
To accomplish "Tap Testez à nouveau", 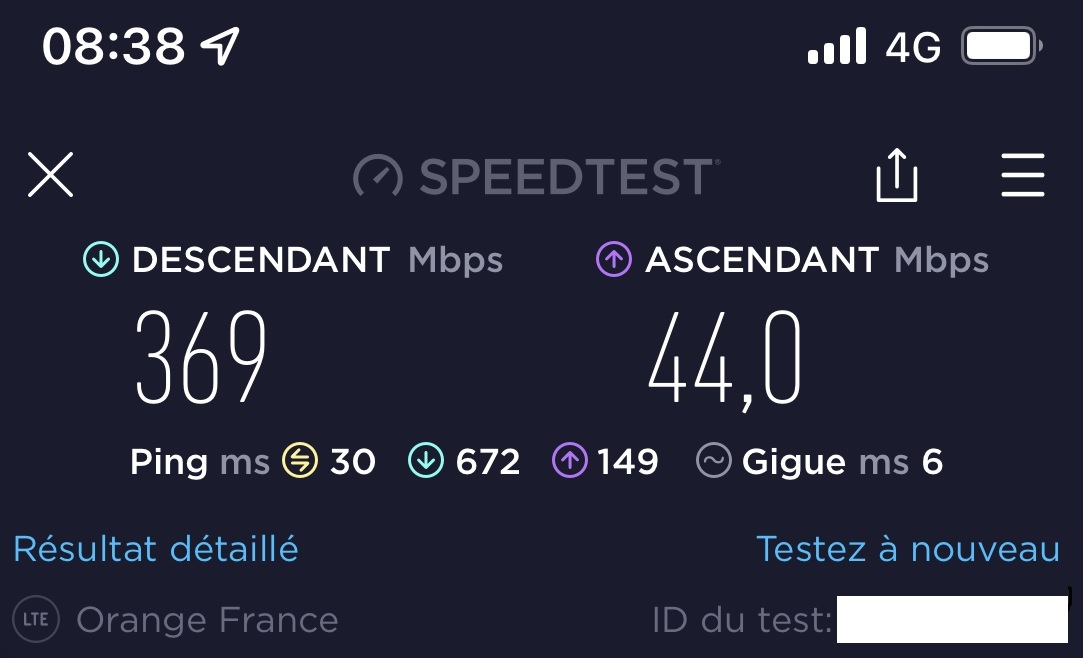I will click(x=907, y=549).
